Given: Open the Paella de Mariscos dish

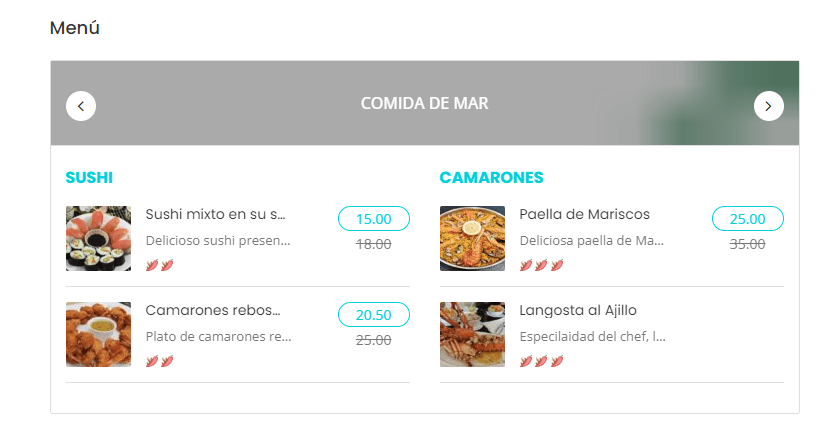Looking at the screenshot, I should point(584,215).
